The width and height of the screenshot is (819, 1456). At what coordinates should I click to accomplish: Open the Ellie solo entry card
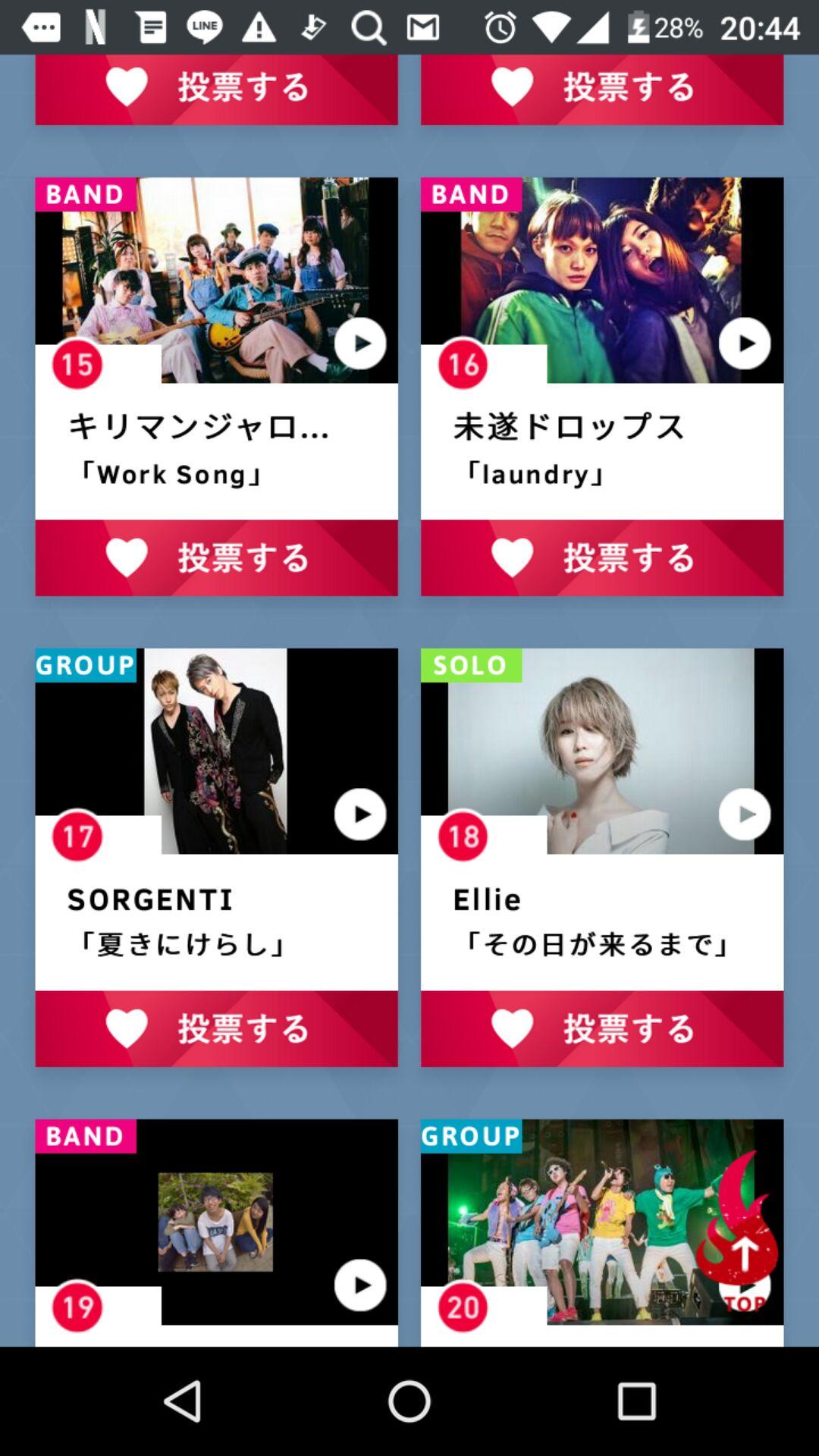coord(602,921)
